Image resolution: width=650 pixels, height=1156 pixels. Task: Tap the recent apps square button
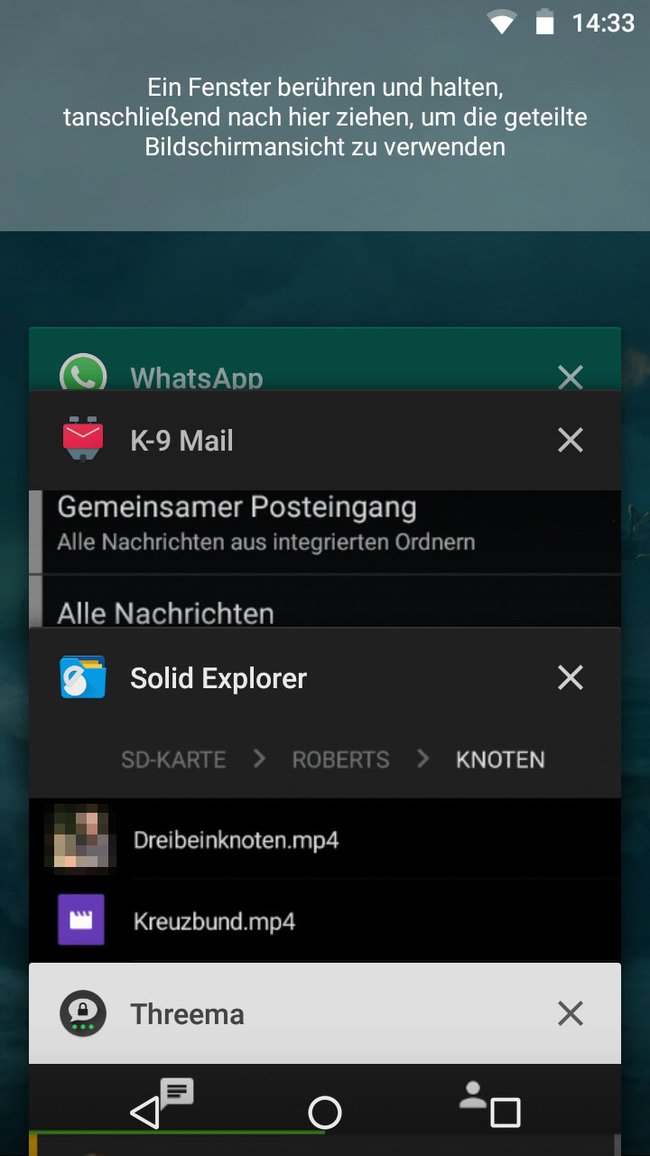coord(506,1113)
